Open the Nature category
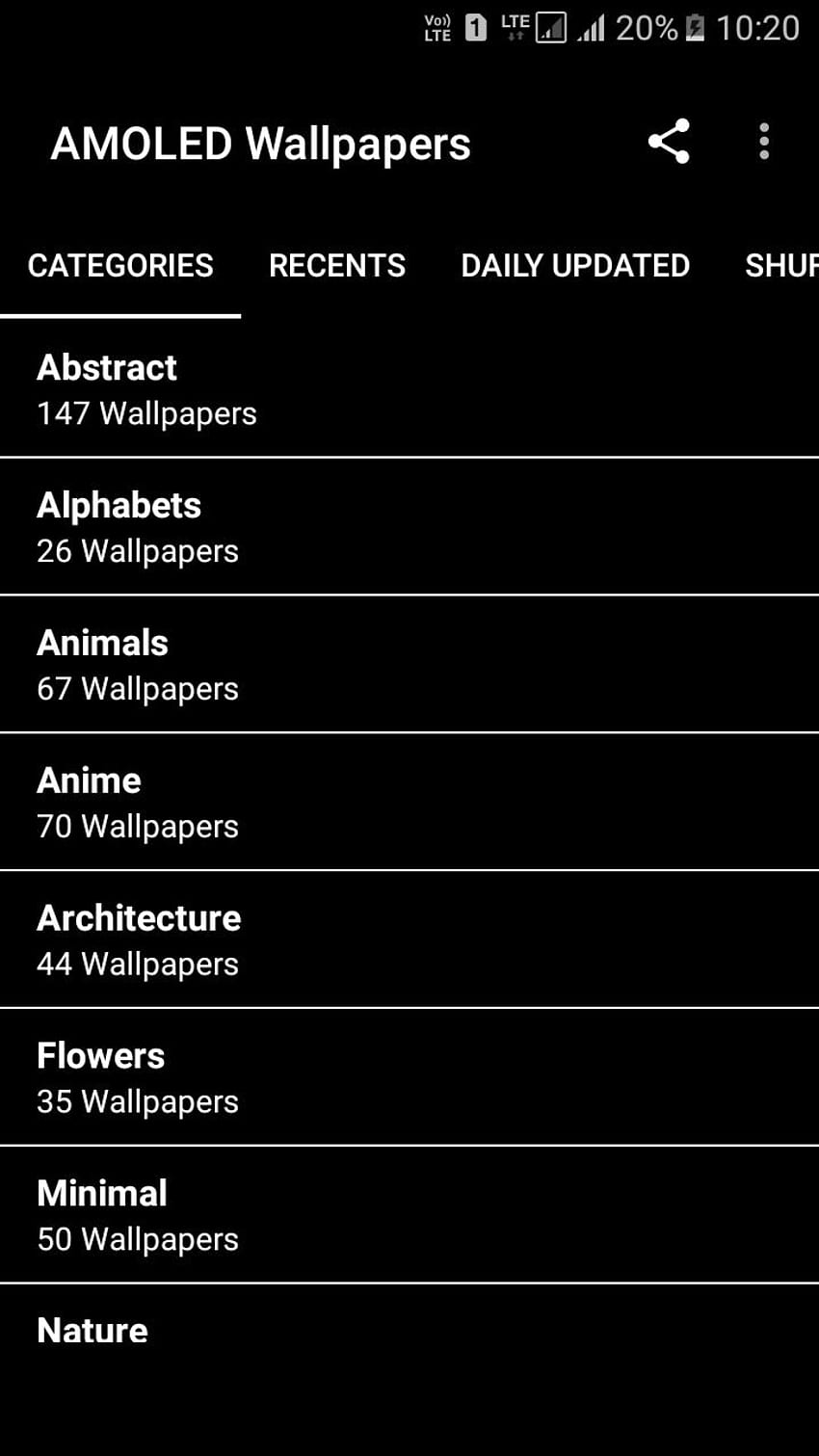Viewport: 819px width, 1456px height. pyautogui.click(x=409, y=1370)
